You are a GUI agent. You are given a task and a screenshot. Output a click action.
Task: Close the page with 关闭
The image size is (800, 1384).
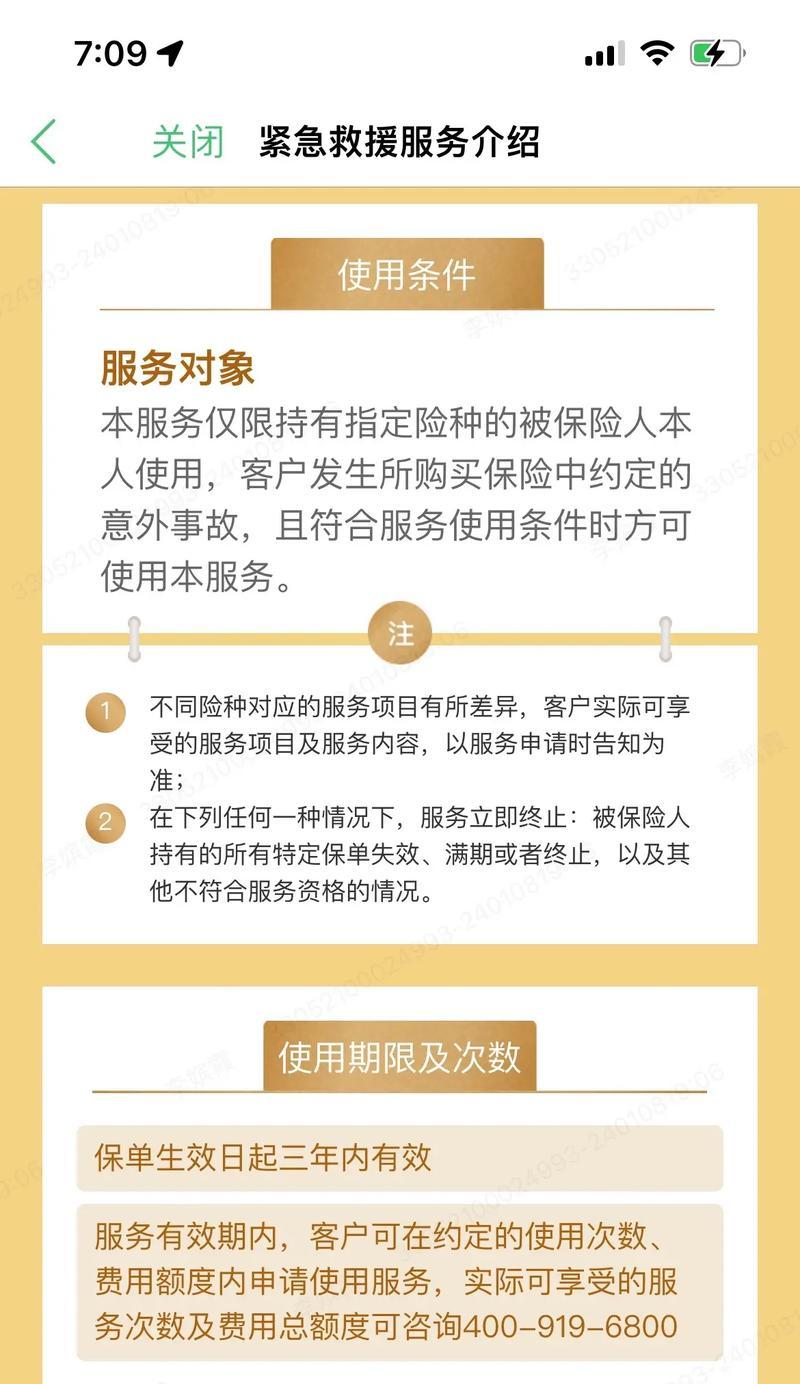(187, 142)
